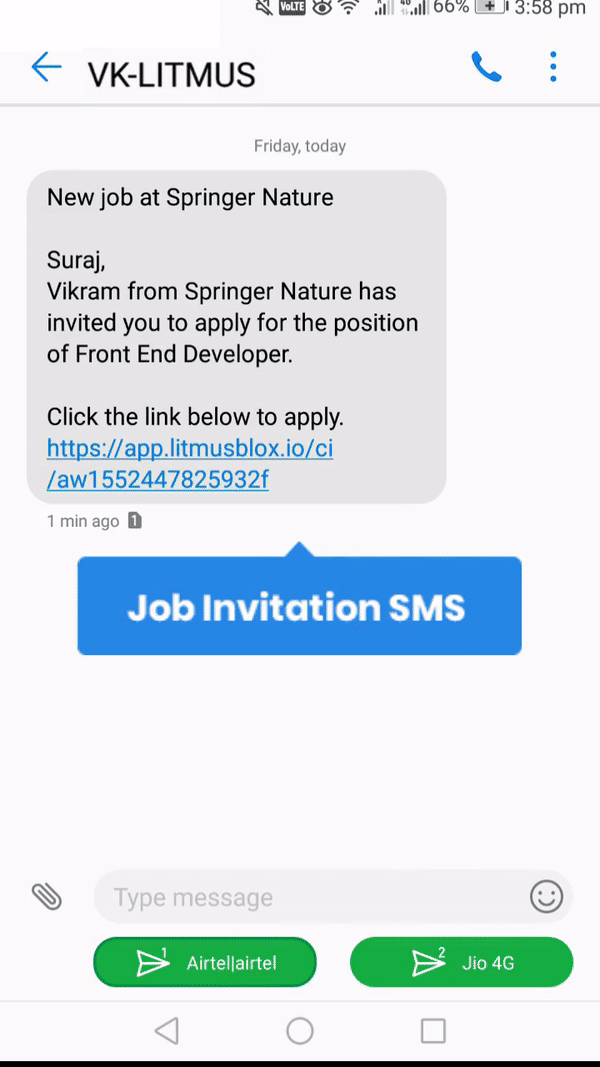600x1067 pixels.
Task: Attach a file with the paperclip
Action: coord(47,896)
